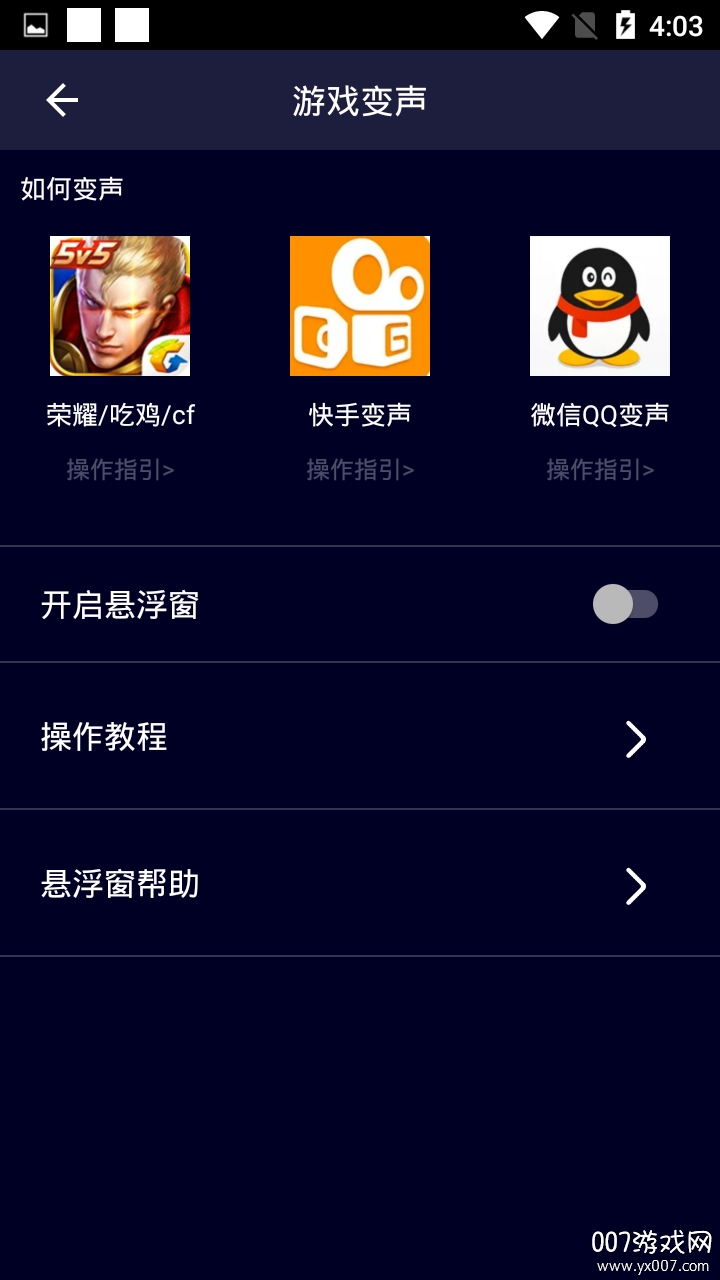Open the 微信QQ变声 tile
The image size is (720, 1280).
tap(600, 306)
